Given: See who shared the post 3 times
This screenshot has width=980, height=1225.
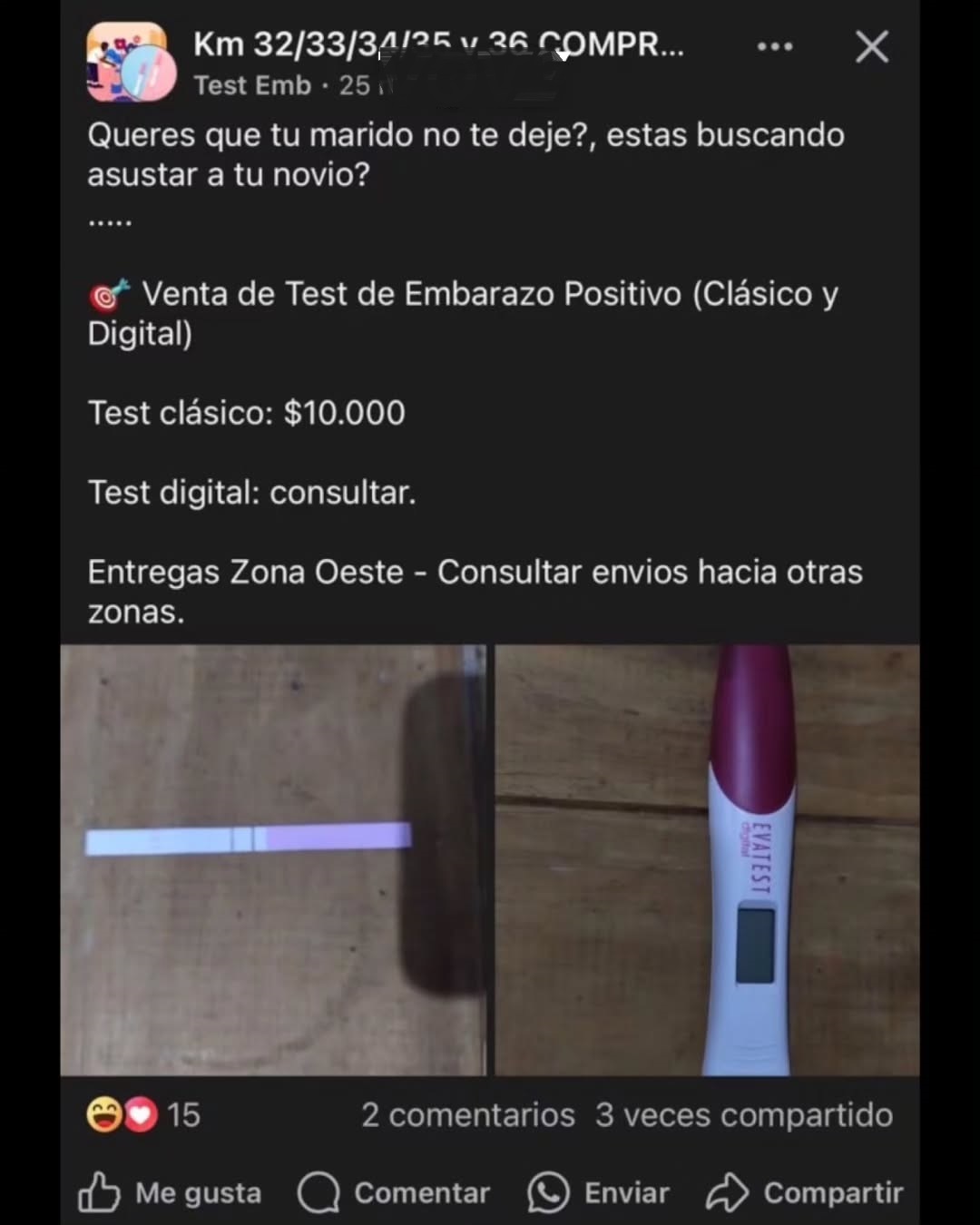Looking at the screenshot, I should [744, 1114].
